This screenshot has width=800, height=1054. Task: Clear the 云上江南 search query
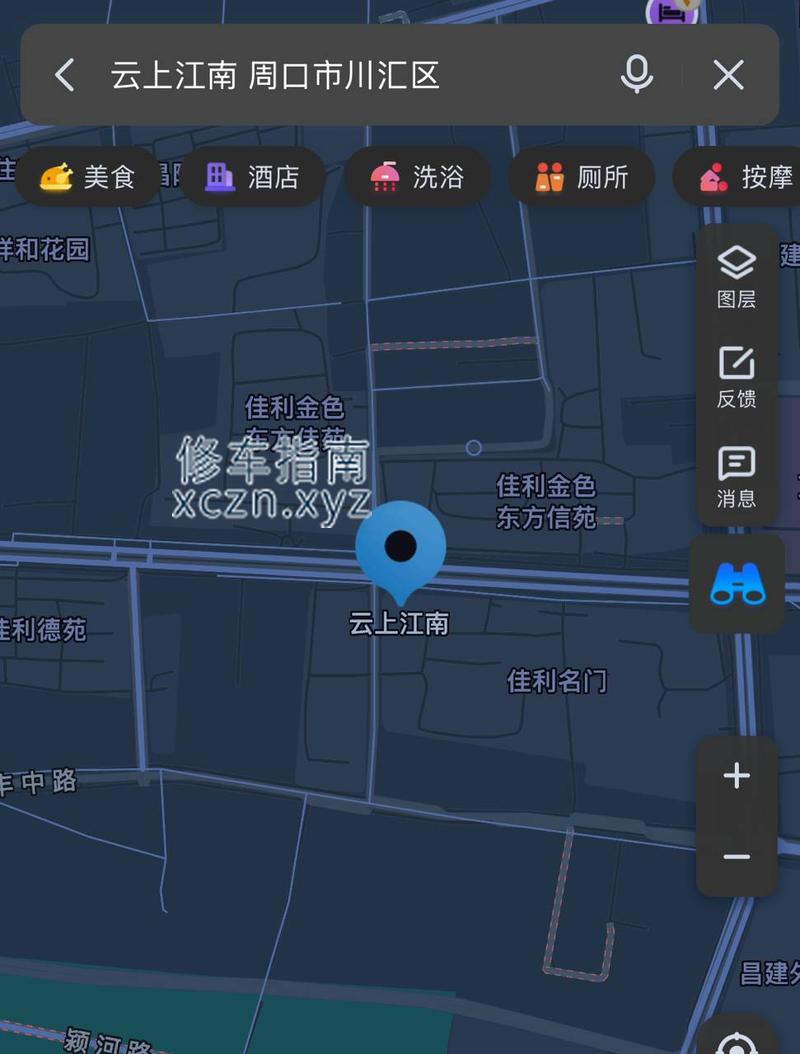[728, 75]
